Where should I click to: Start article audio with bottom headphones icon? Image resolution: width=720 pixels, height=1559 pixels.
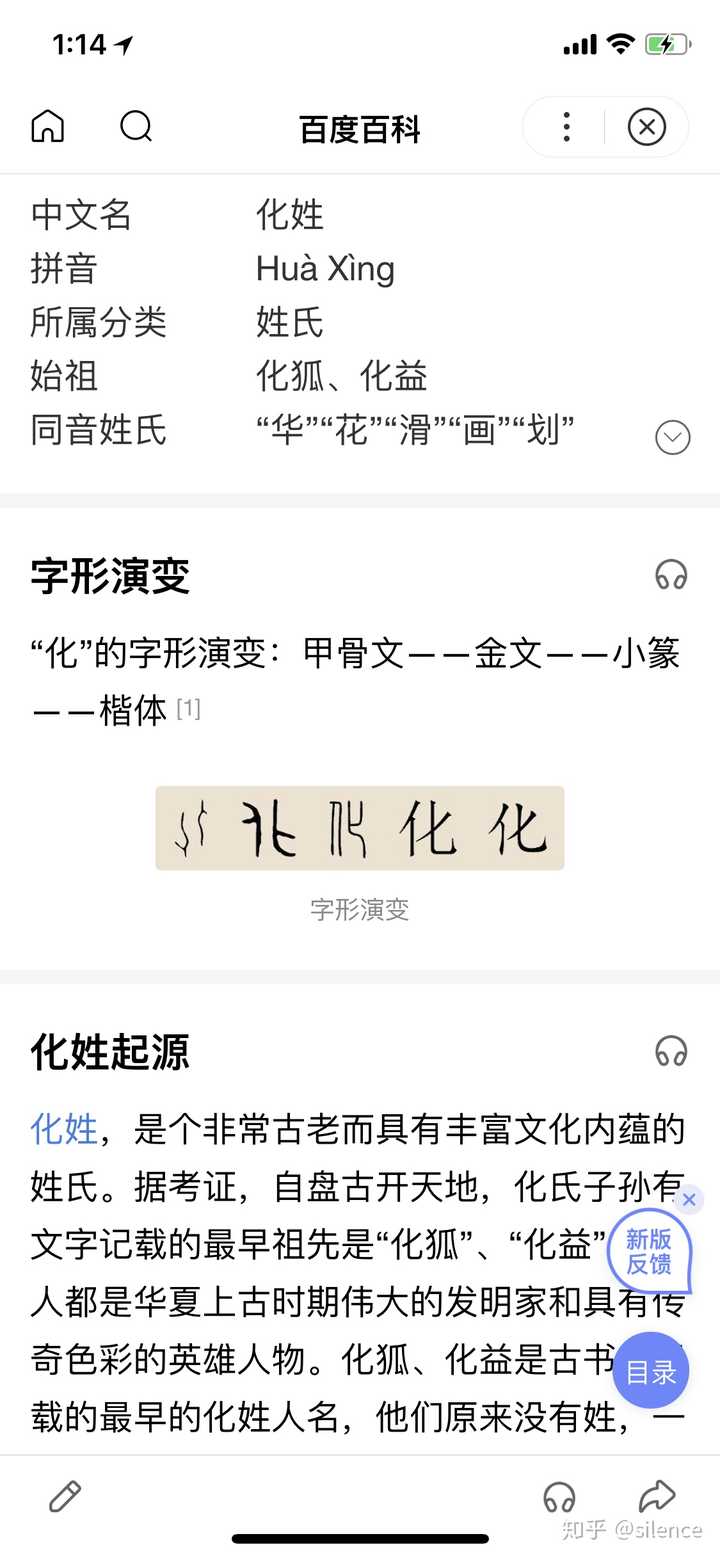coord(560,1497)
